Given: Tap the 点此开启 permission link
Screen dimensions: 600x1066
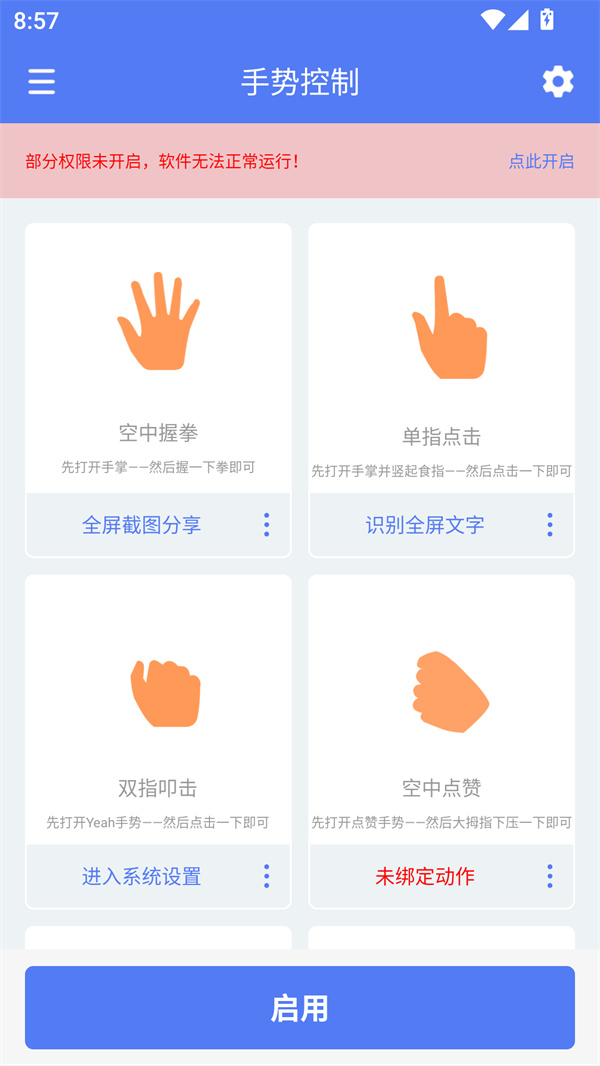Looking at the screenshot, I should click(541, 161).
